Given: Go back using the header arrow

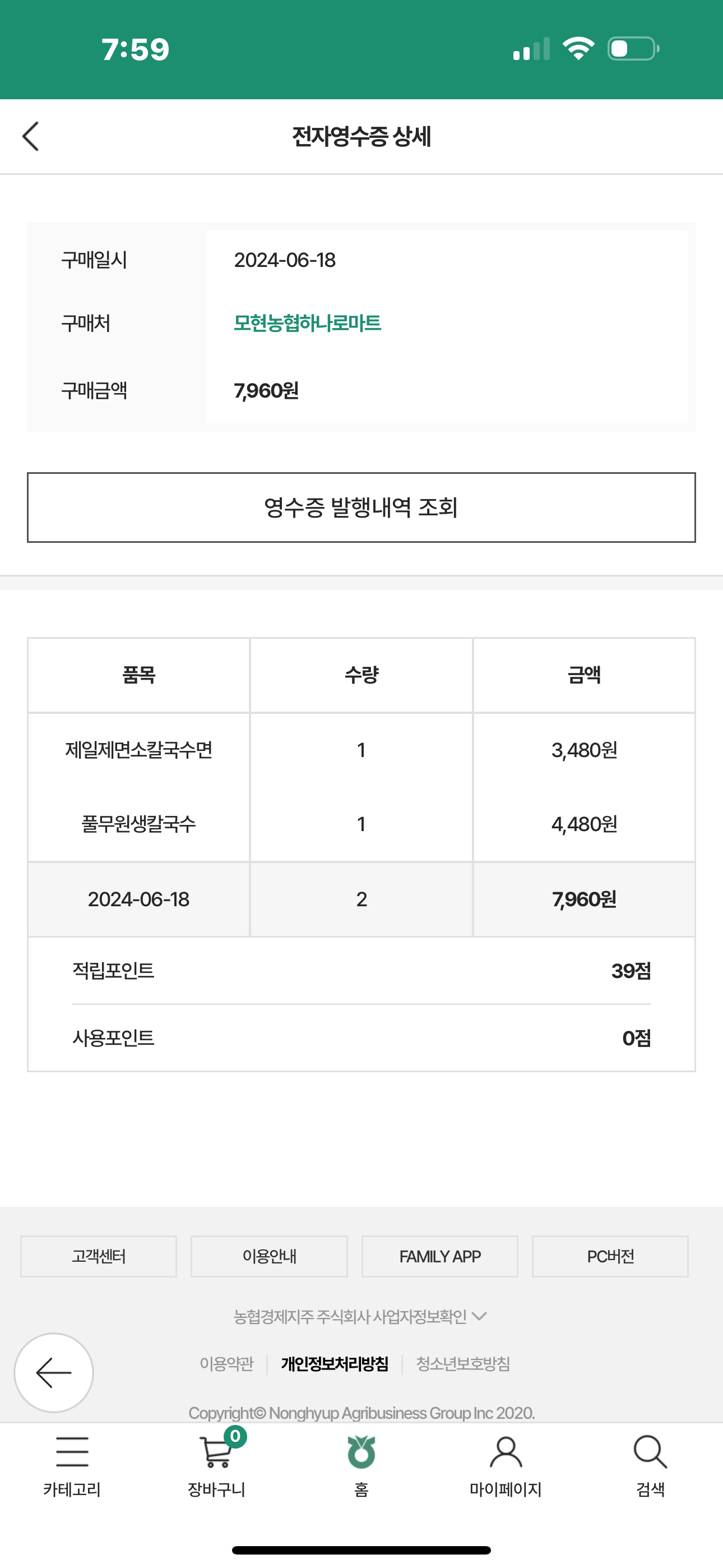Looking at the screenshot, I should point(30,136).
